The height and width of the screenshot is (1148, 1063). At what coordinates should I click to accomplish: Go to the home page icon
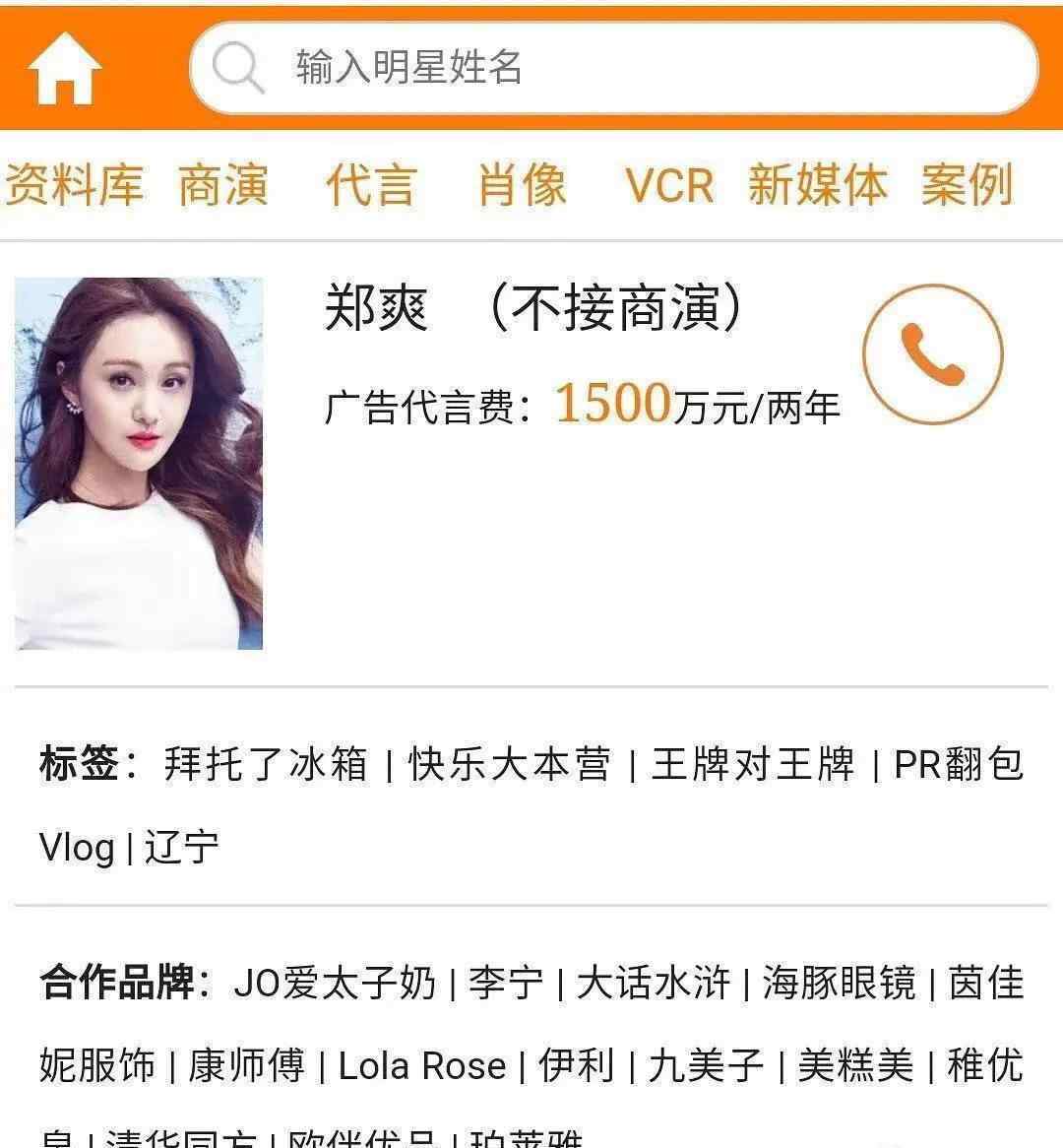(65, 69)
